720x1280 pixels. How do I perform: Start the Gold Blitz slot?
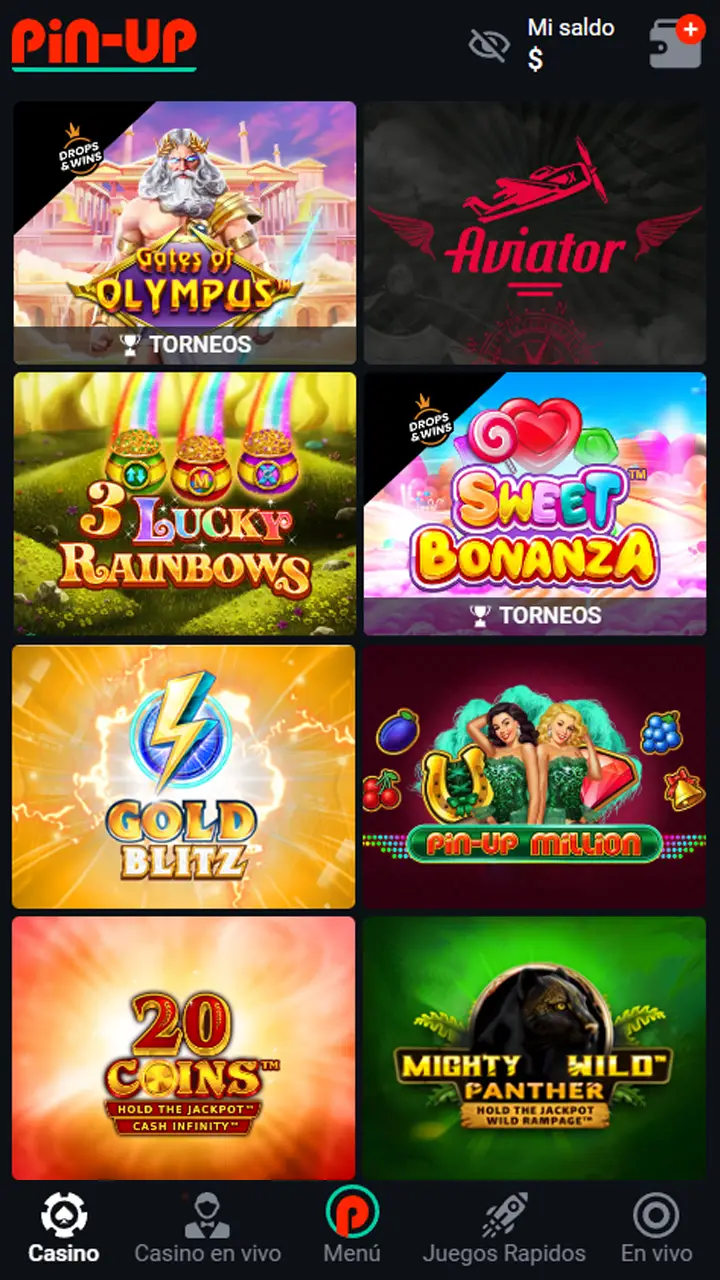185,776
